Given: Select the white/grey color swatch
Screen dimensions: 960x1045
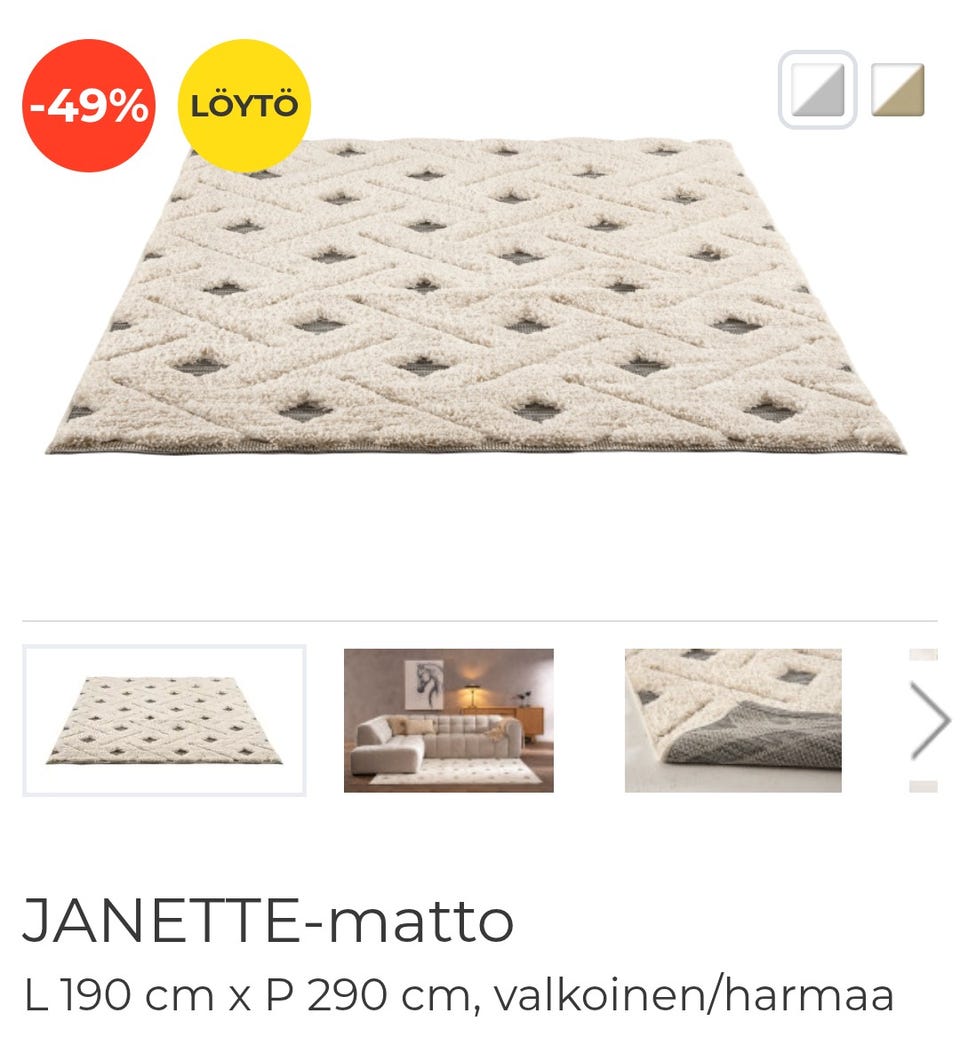Looking at the screenshot, I should click(x=817, y=90).
